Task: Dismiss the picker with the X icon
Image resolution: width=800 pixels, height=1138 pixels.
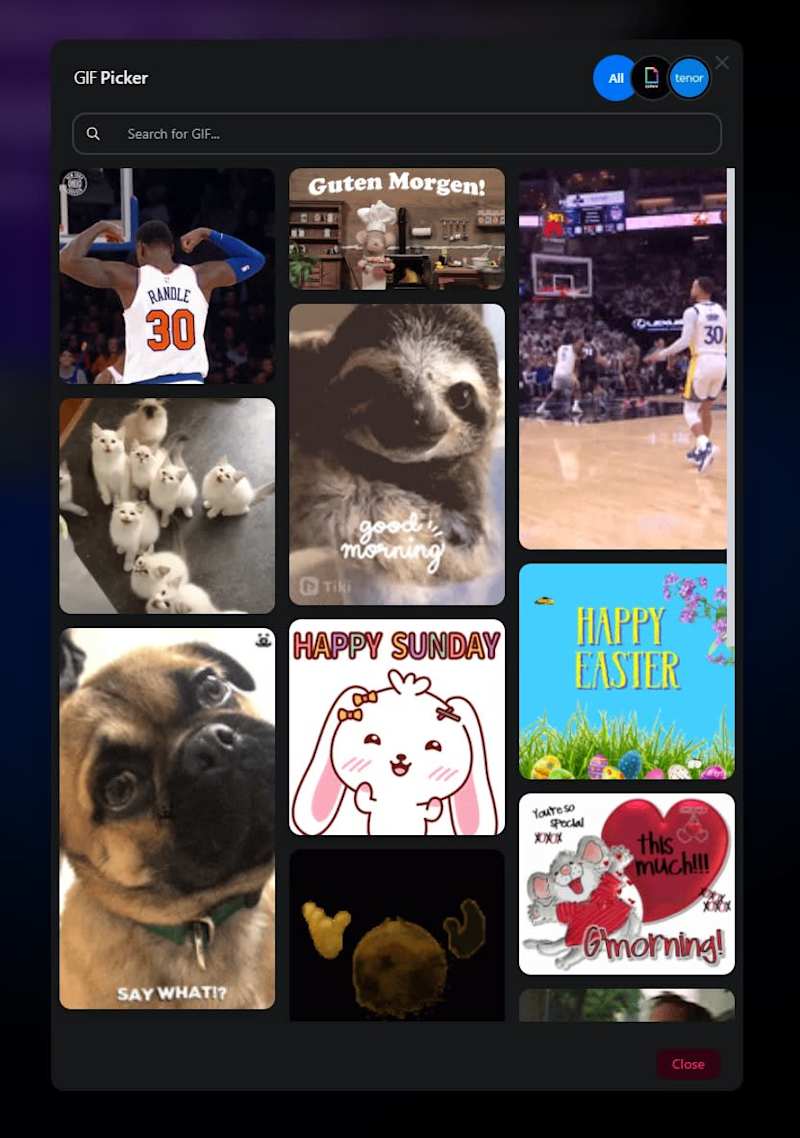Action: (x=722, y=62)
